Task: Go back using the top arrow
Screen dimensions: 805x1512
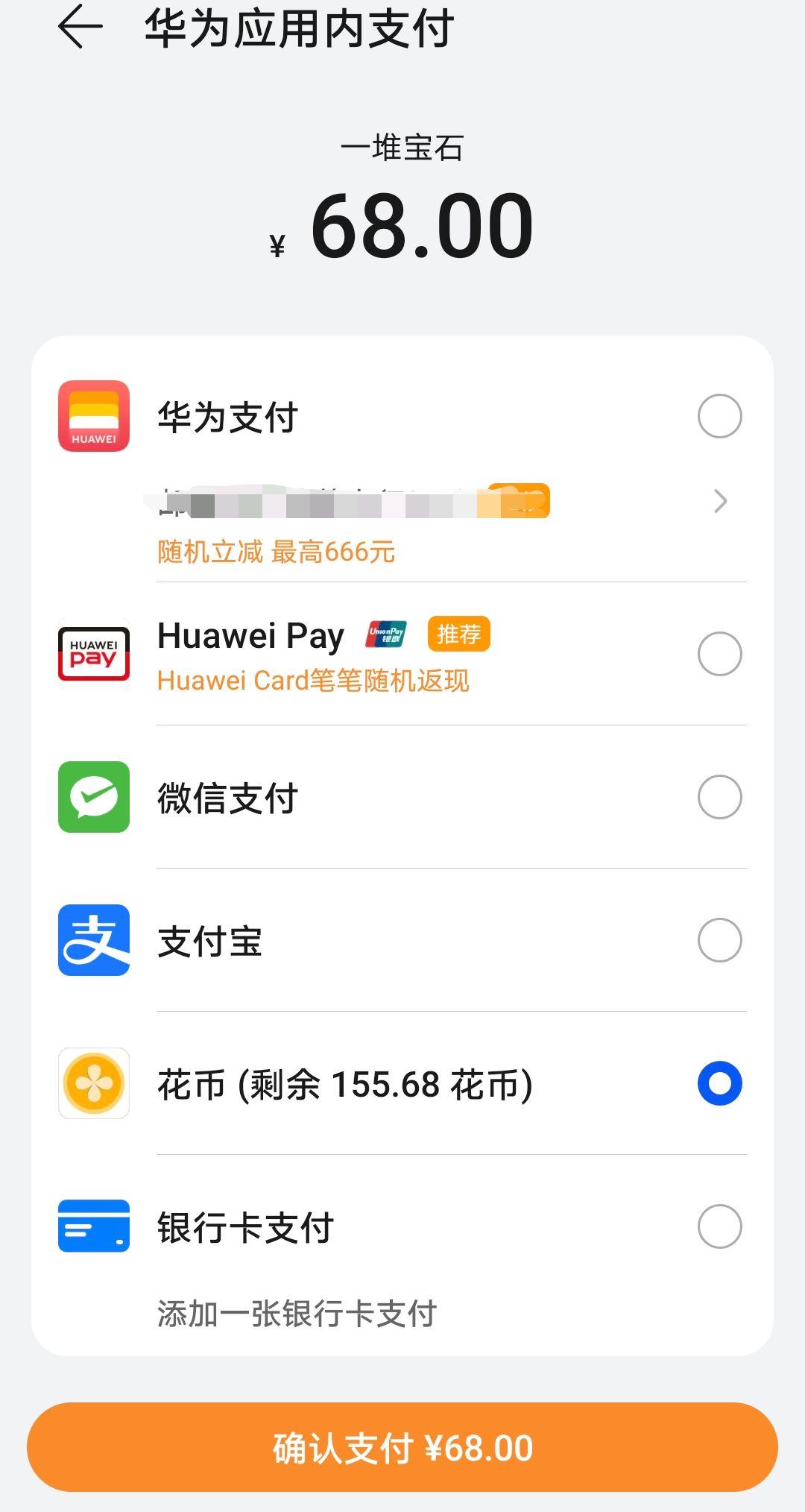Action: 80,27
